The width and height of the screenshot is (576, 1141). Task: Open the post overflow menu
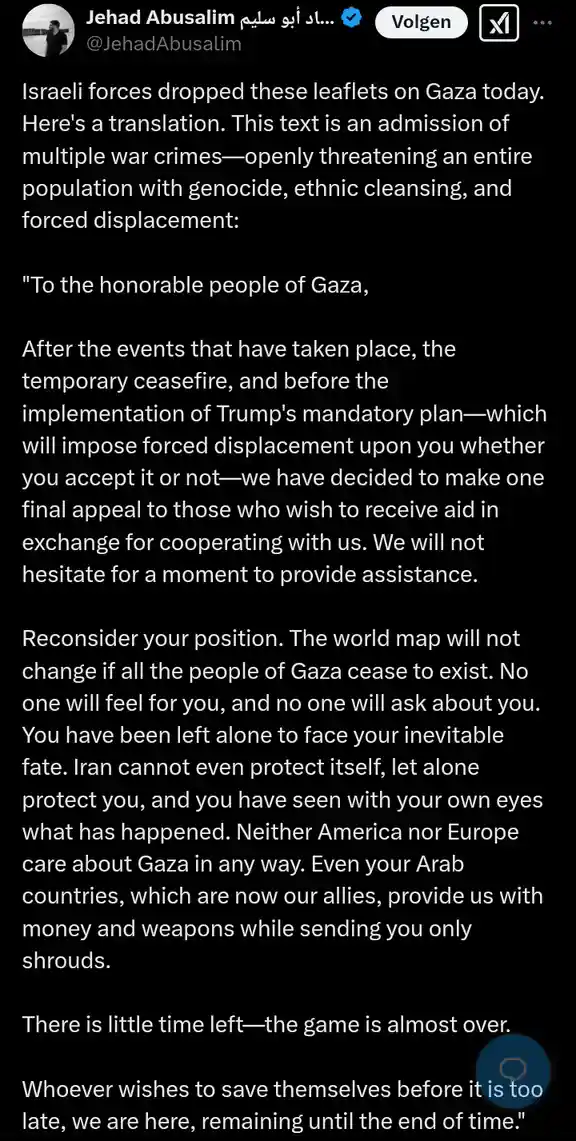543,22
